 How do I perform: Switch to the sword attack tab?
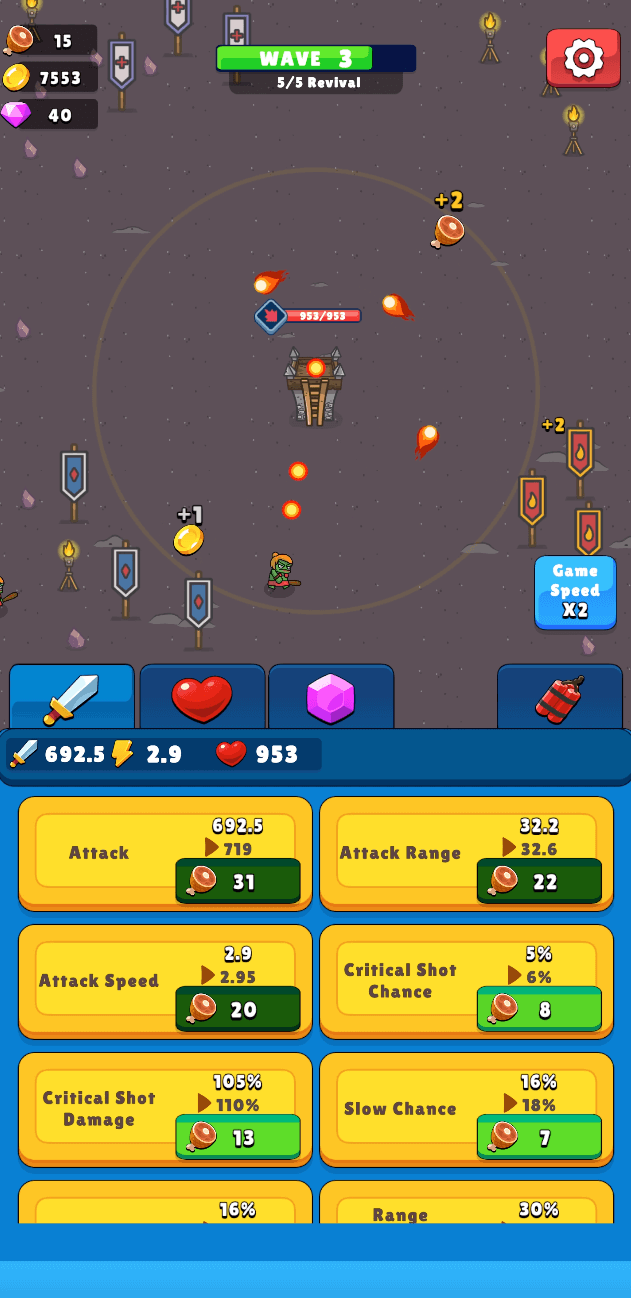[x=71, y=698]
